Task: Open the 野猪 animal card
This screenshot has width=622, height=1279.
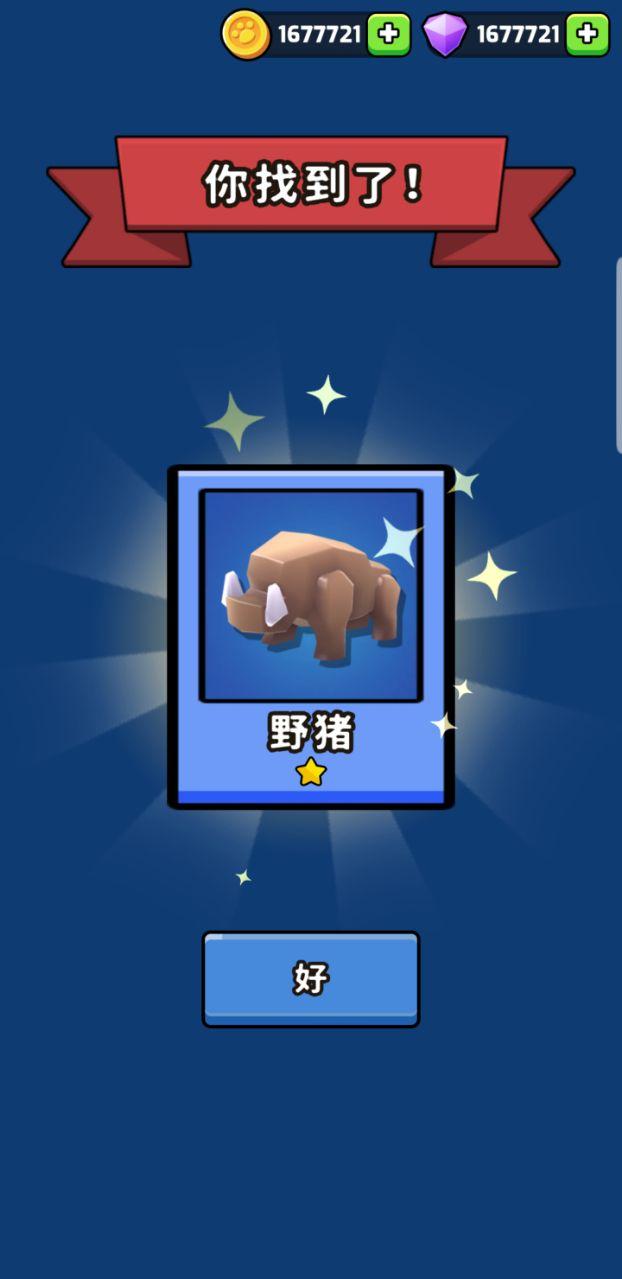Action: (311, 637)
